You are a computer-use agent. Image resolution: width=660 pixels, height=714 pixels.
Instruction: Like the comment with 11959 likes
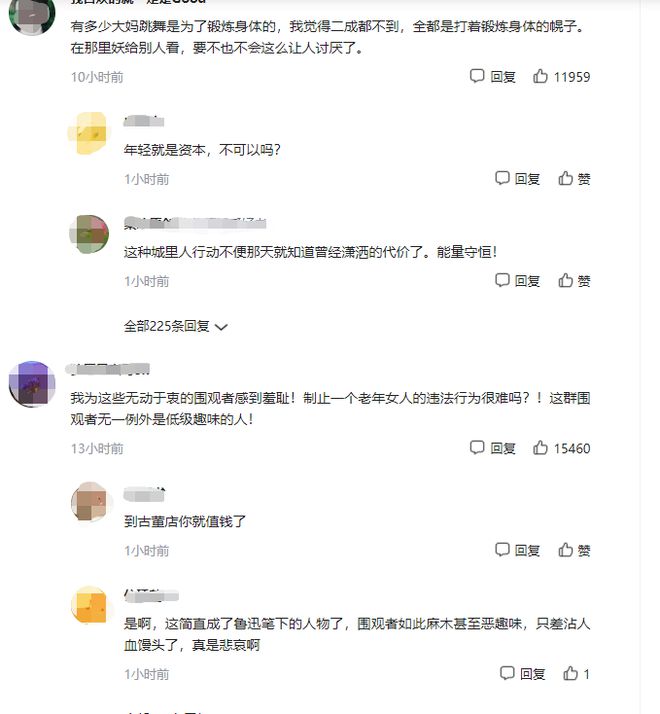pos(561,76)
